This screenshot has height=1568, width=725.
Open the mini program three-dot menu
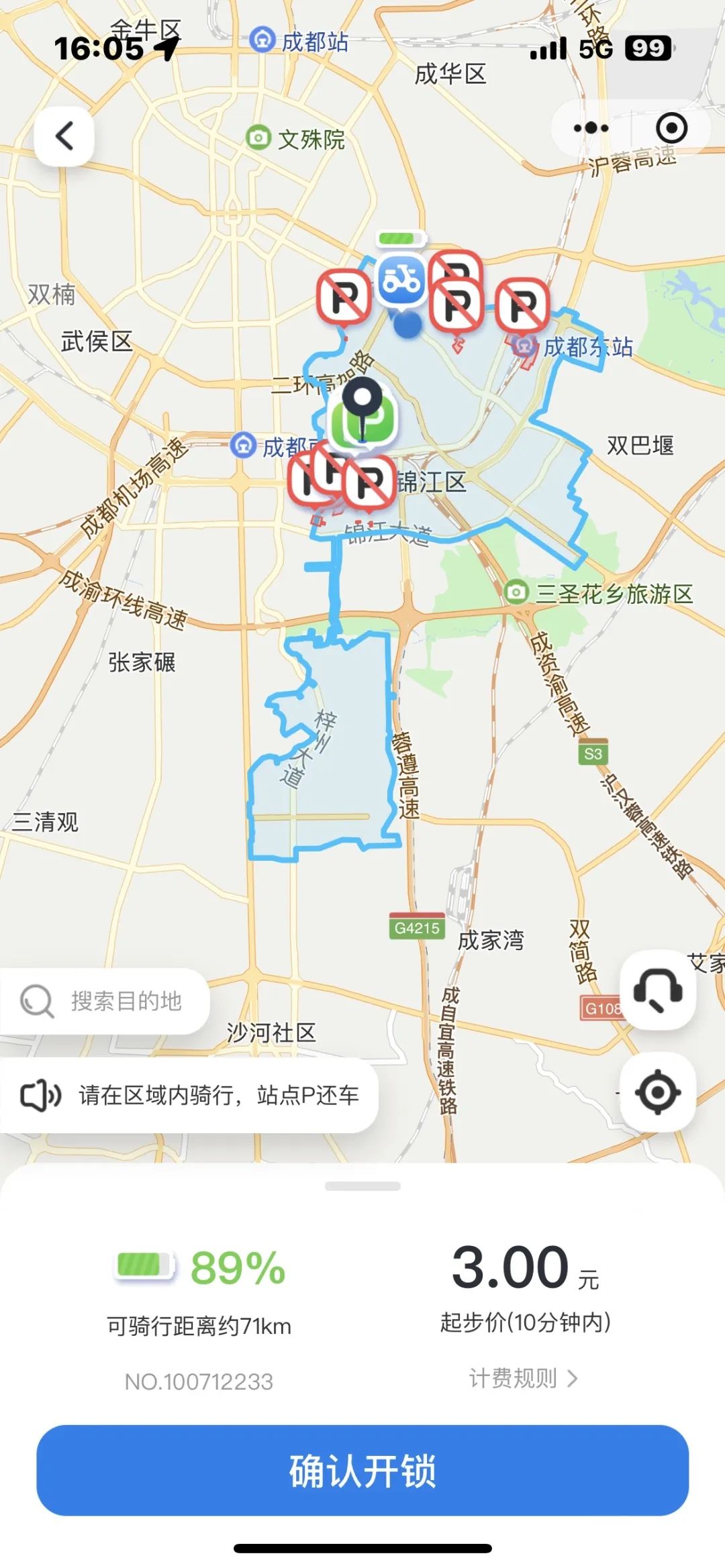591,128
